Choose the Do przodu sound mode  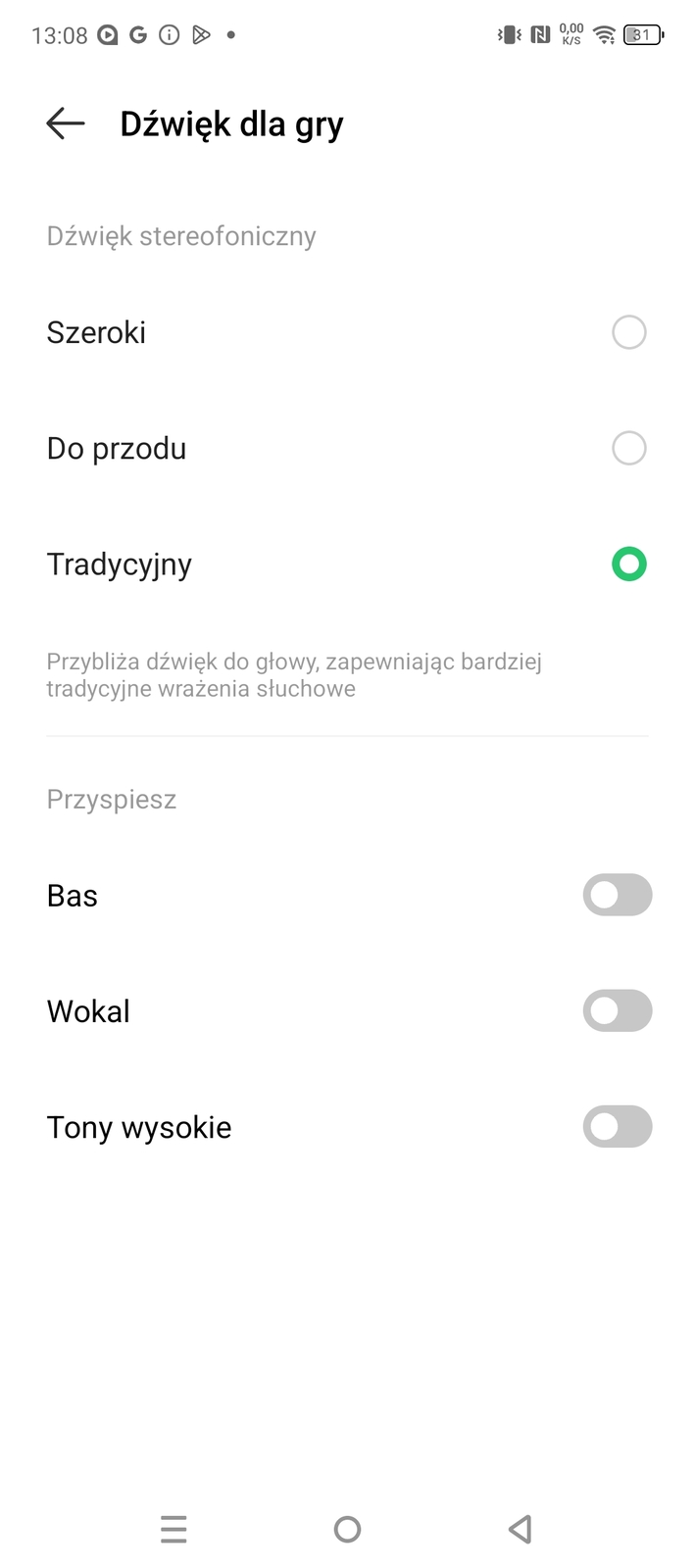(x=628, y=448)
